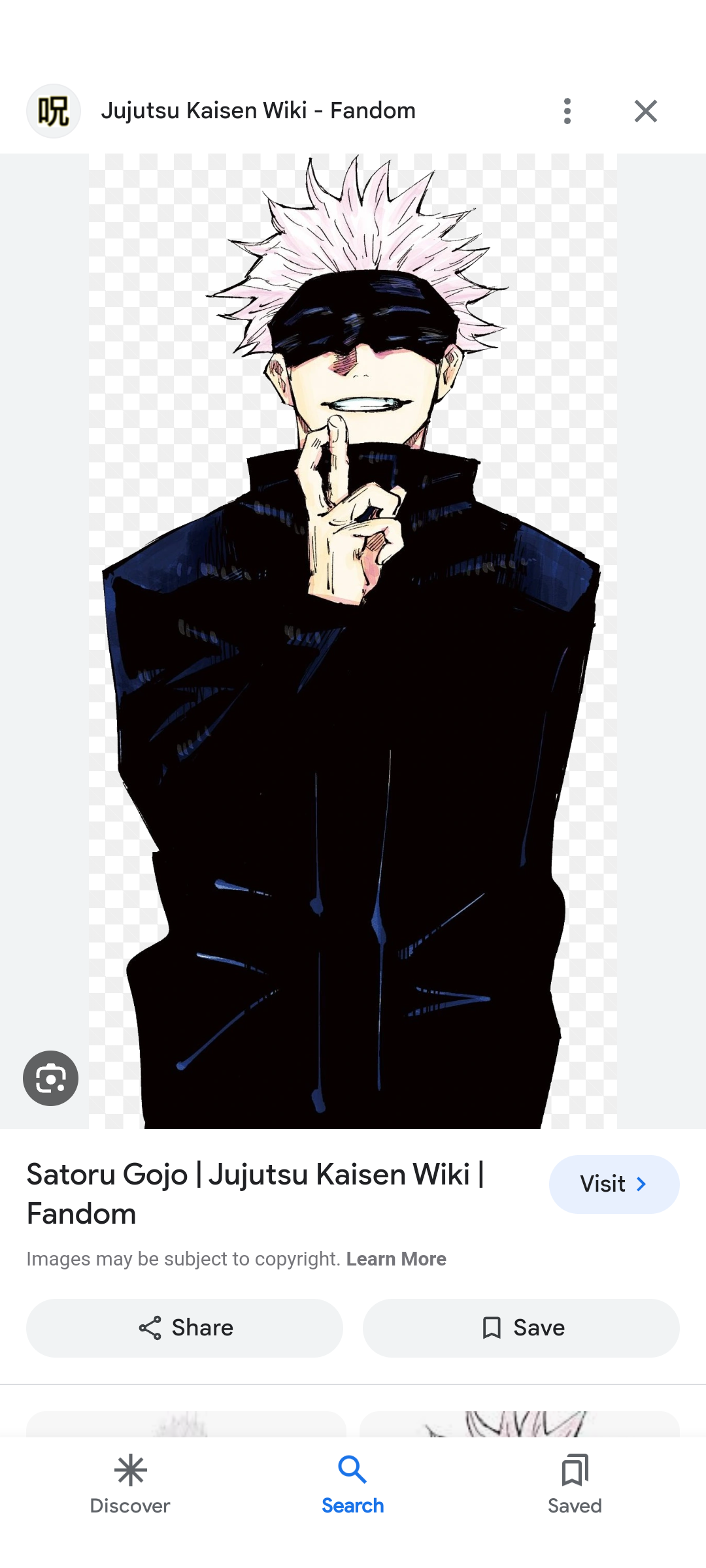706x1568 pixels.
Task: Save this image to collection
Action: [521, 1328]
